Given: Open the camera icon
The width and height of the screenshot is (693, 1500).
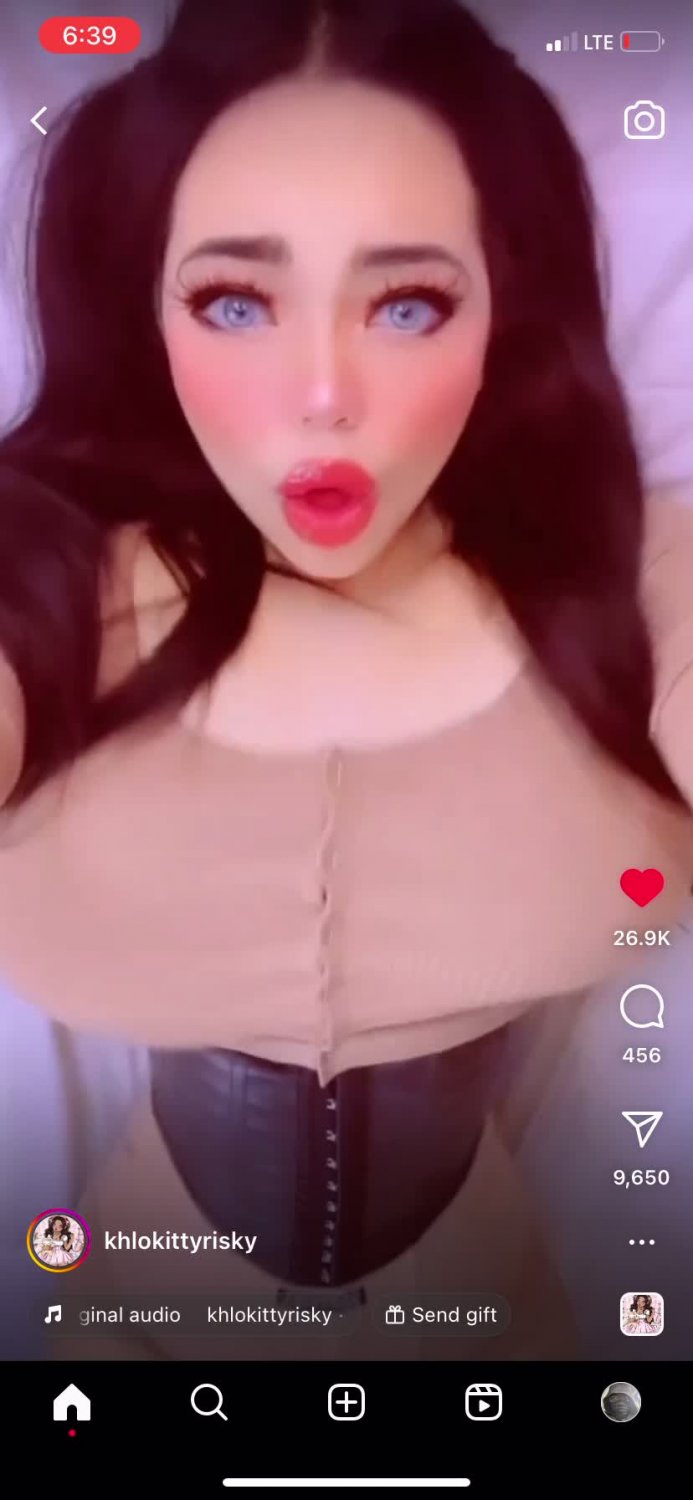Looking at the screenshot, I should click(x=644, y=120).
